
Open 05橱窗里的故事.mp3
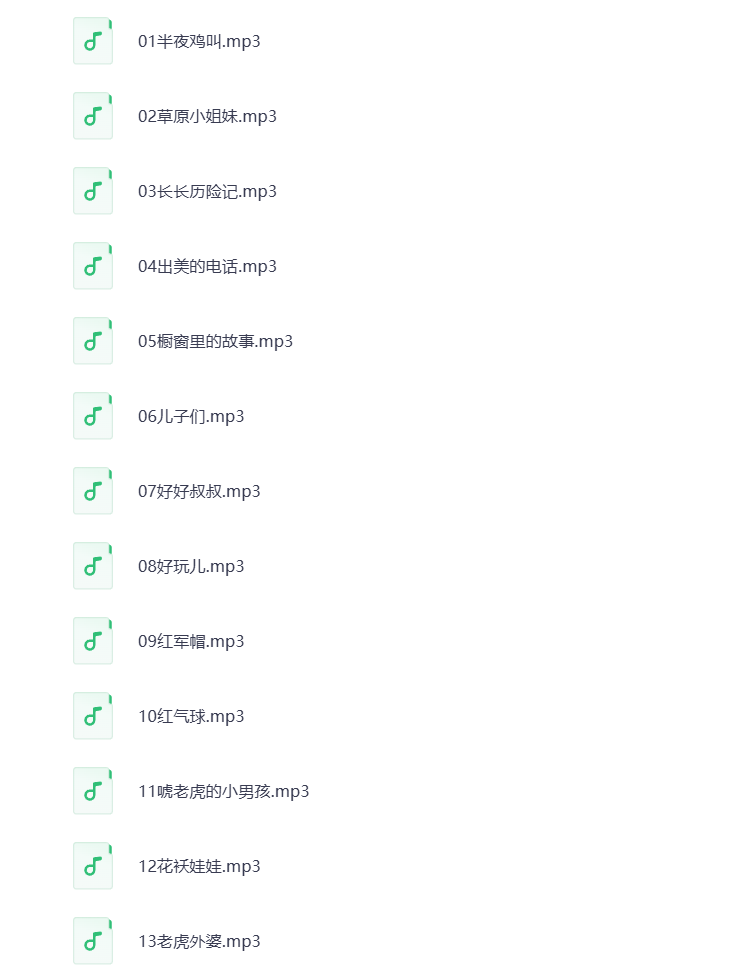click(x=215, y=341)
